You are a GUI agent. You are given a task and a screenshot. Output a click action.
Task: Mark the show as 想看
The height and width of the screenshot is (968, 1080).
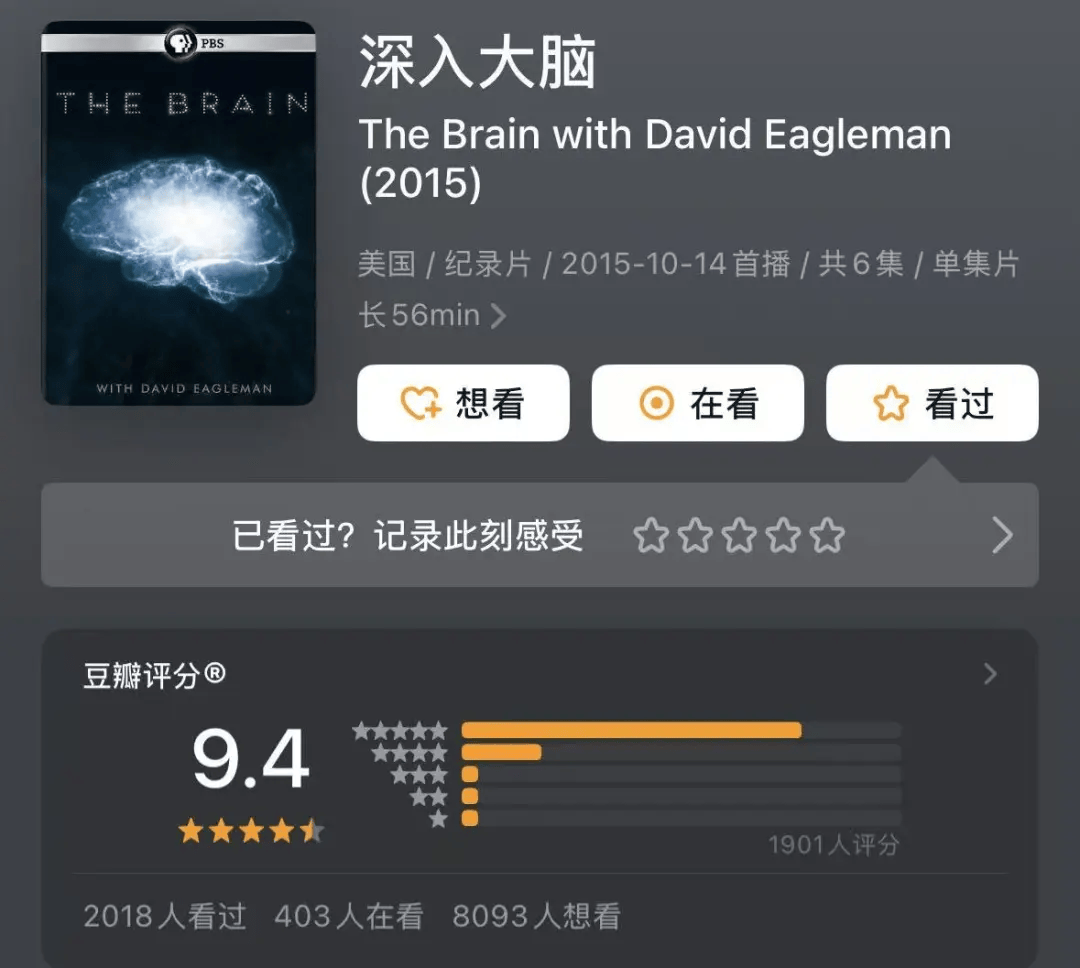point(463,403)
